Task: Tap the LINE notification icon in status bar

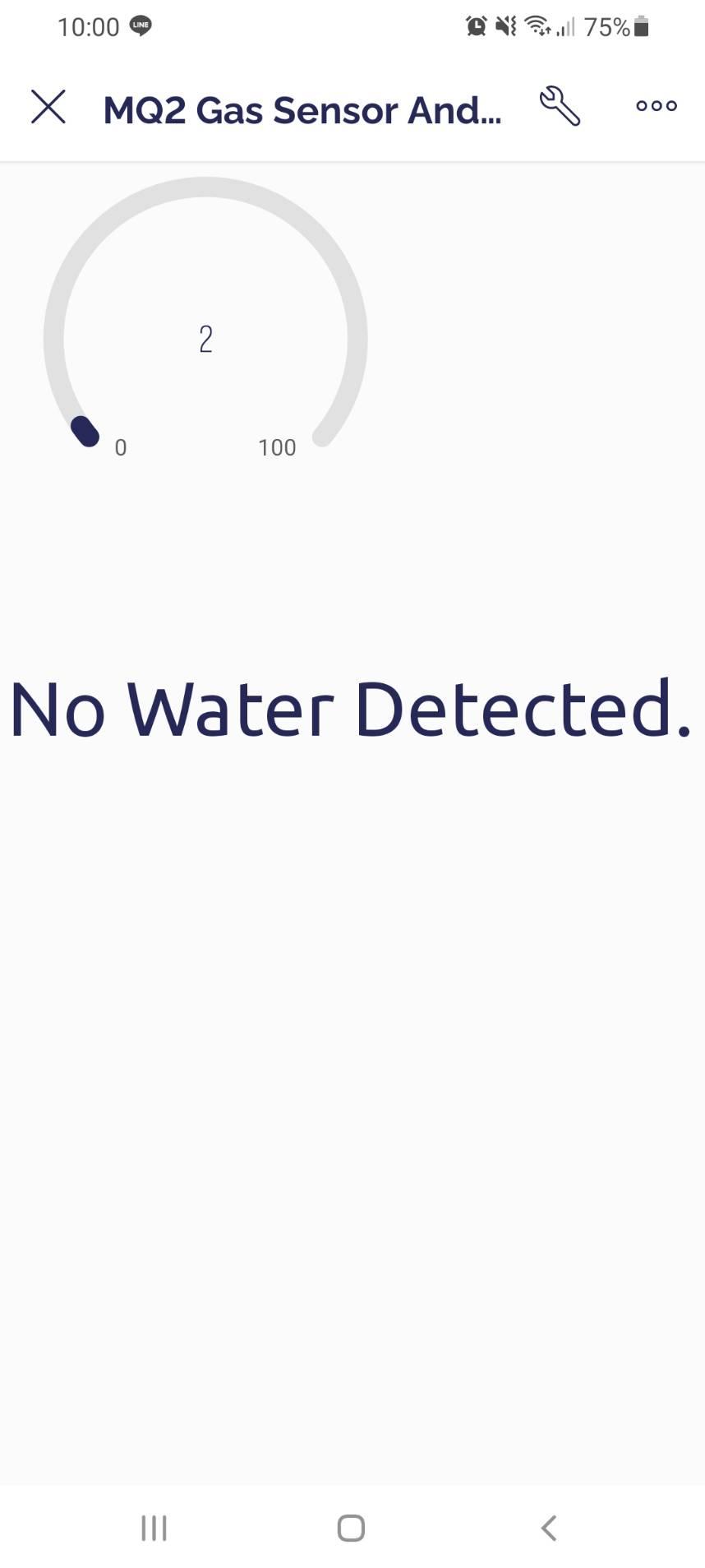Action: coord(141,26)
